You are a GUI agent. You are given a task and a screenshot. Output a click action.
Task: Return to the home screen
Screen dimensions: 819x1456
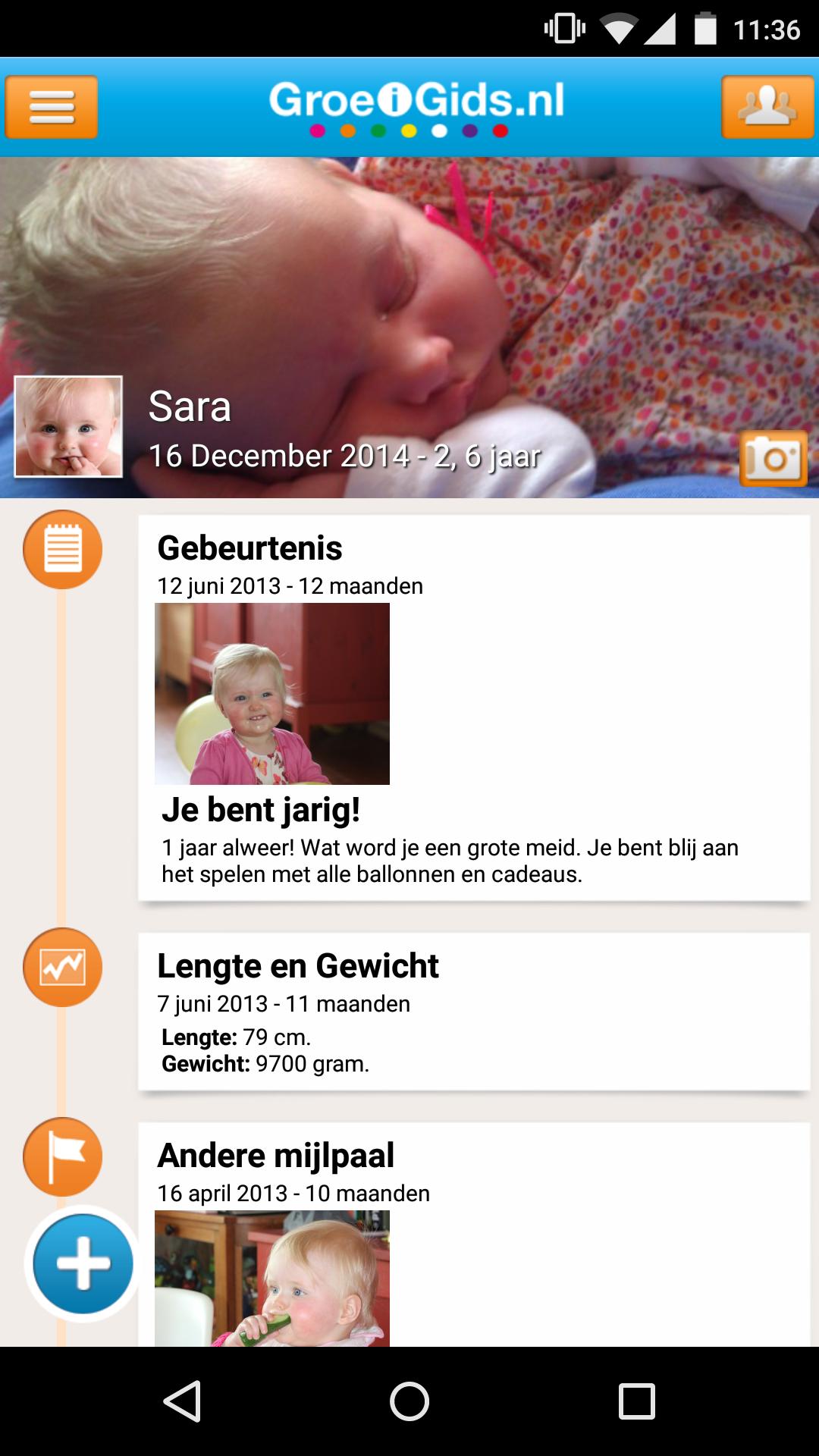click(x=409, y=1401)
